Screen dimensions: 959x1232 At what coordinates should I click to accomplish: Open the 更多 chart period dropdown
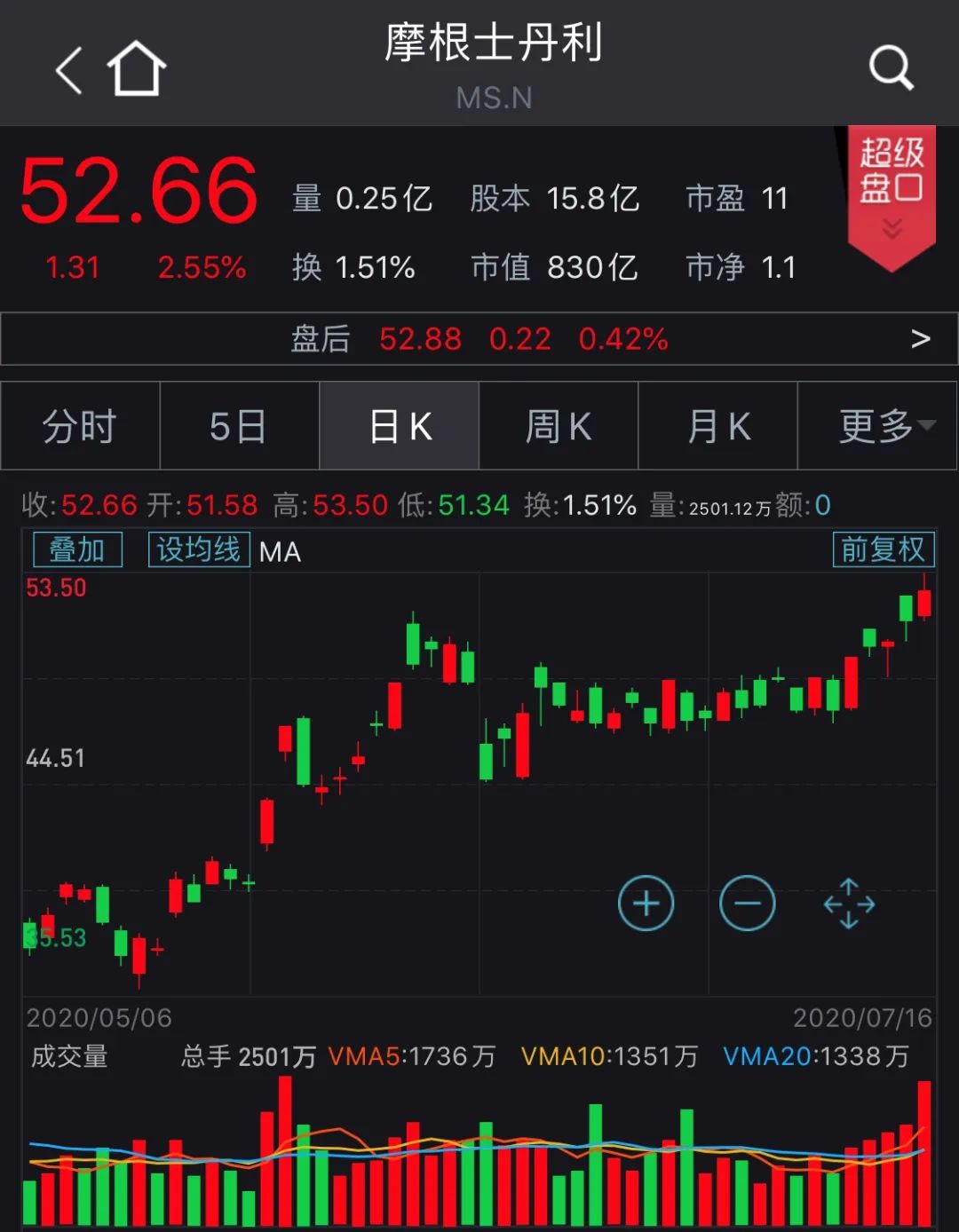tap(878, 426)
